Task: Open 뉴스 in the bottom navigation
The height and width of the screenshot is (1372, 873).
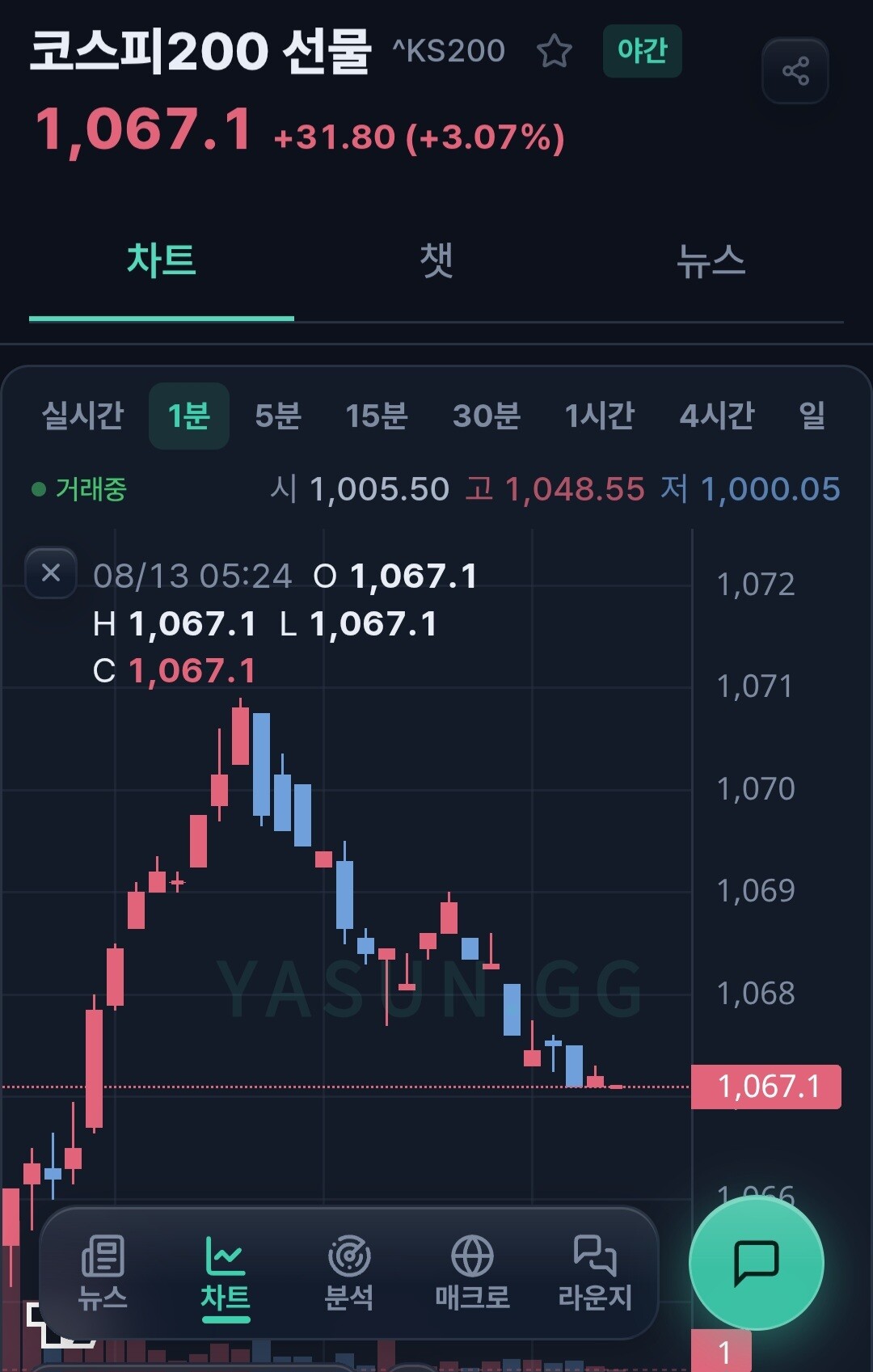Action: (103, 1273)
